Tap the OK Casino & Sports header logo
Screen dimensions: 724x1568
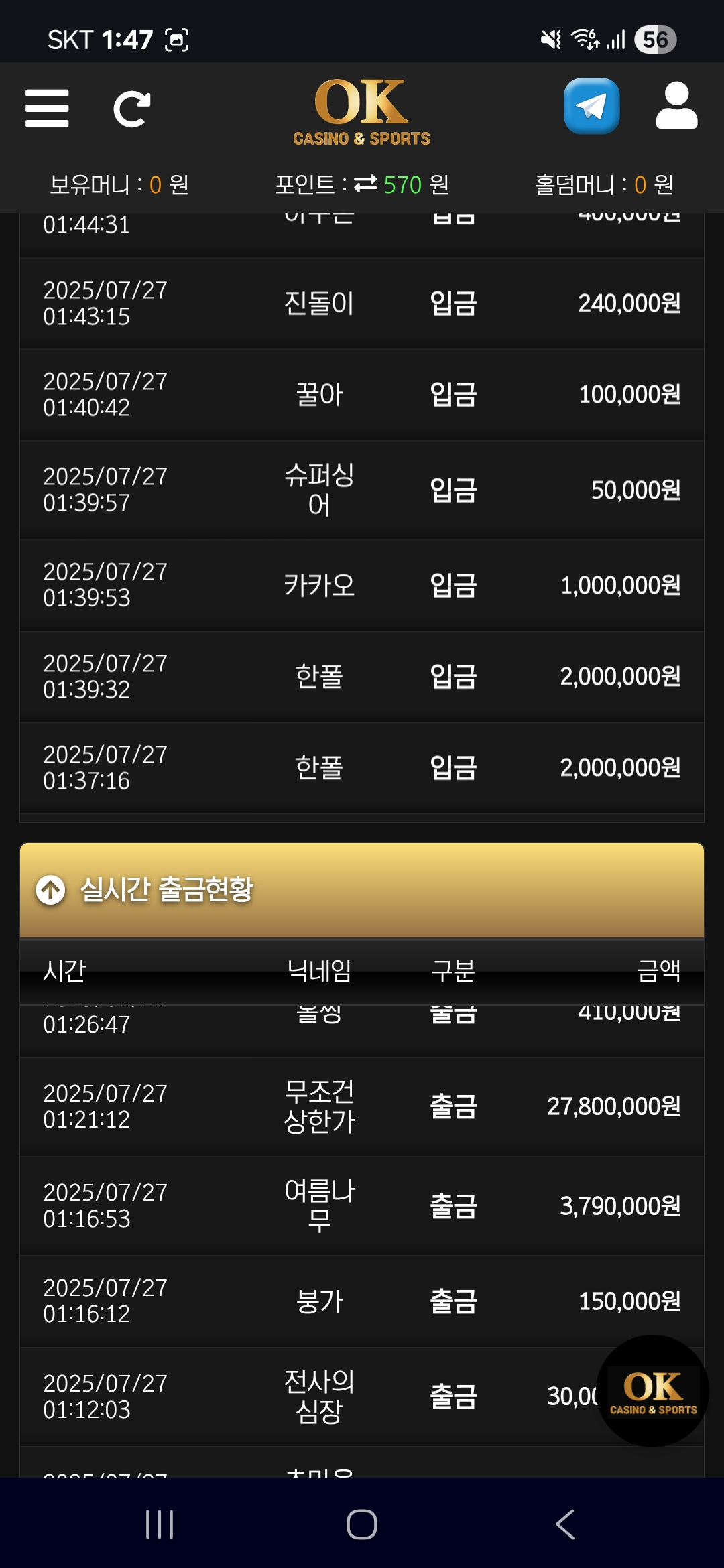pyautogui.click(x=361, y=111)
